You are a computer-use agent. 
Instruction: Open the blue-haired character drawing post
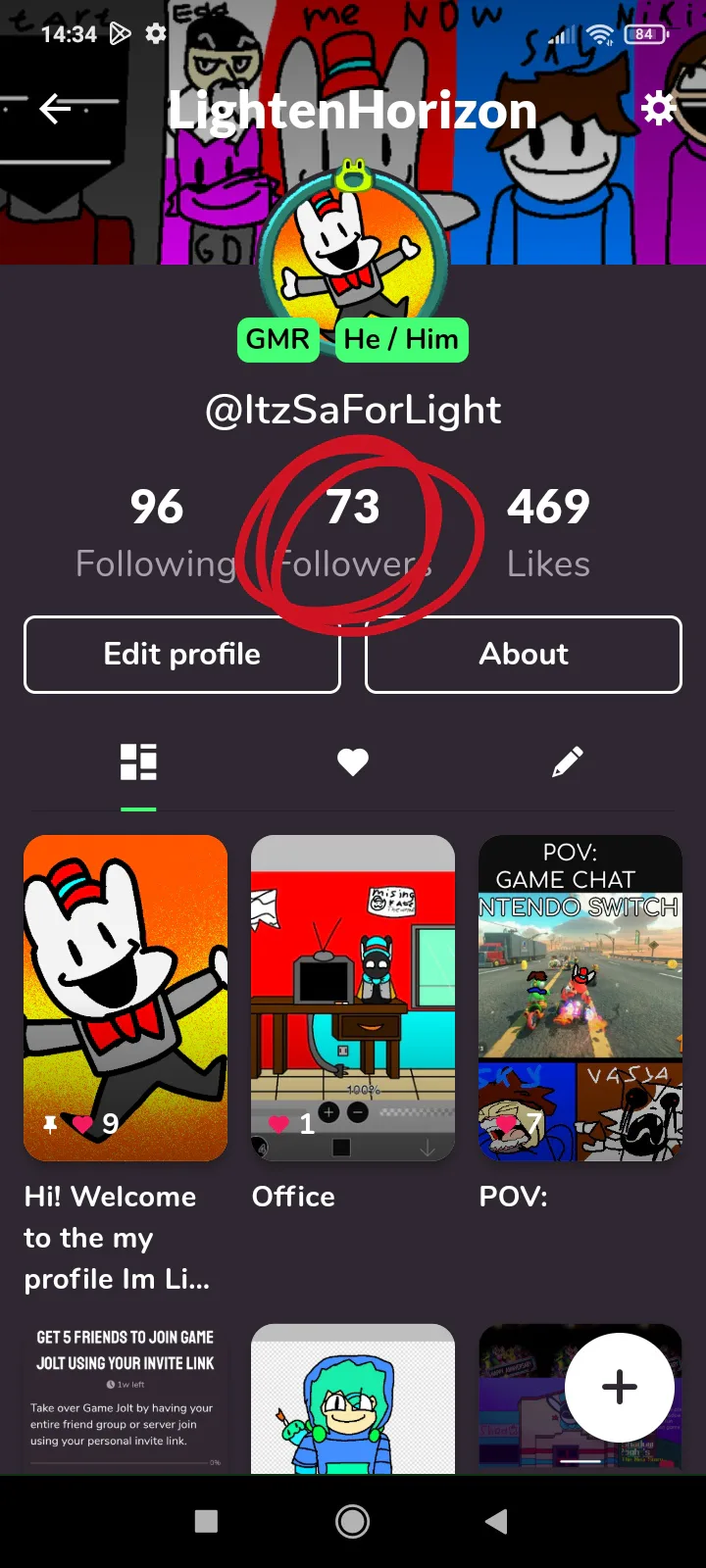[353, 1401]
